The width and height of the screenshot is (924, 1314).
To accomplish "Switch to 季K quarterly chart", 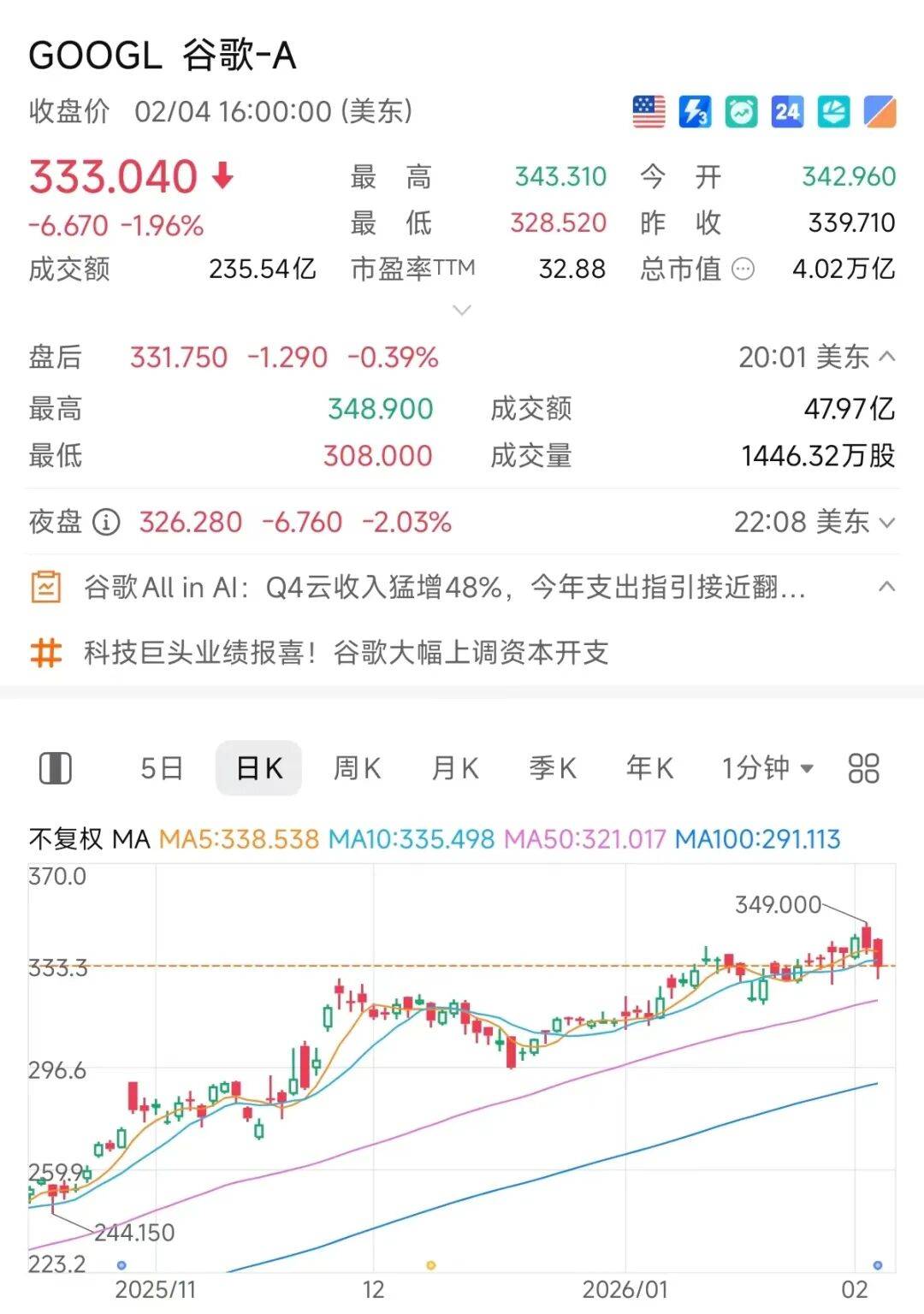I will click(552, 768).
